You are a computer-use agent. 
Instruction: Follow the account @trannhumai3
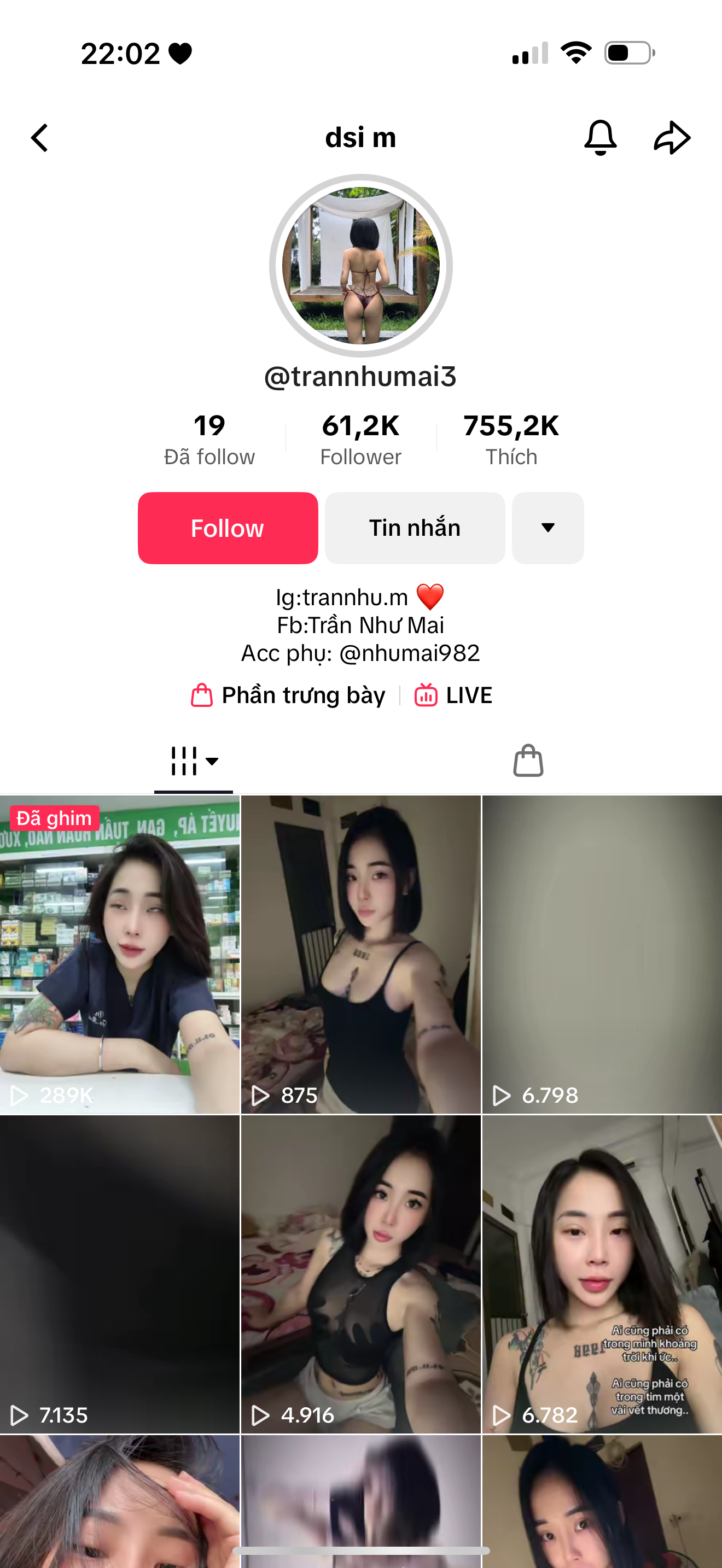coord(228,528)
